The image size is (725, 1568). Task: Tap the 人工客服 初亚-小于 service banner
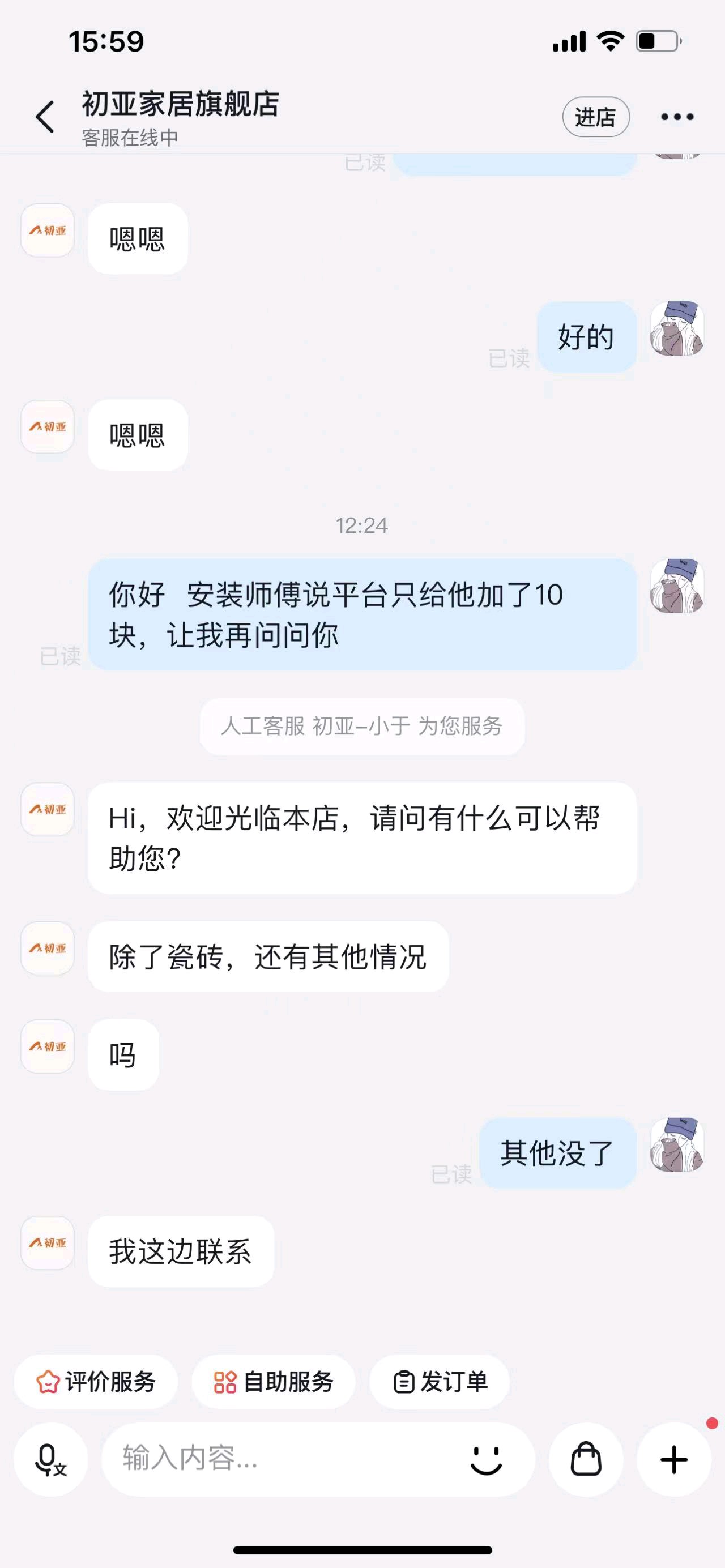362,725
